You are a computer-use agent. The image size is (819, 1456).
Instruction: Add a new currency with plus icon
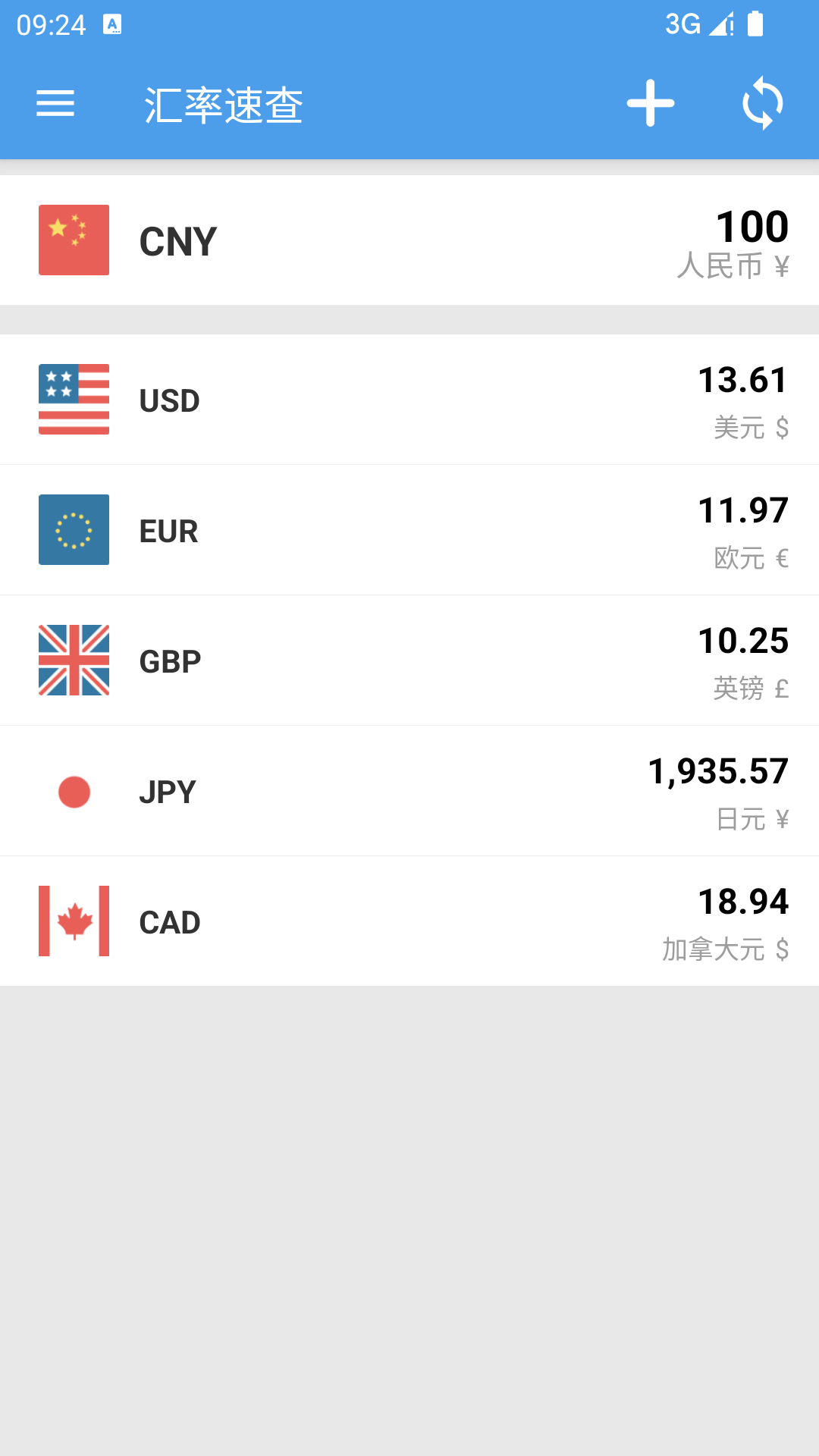point(651,103)
